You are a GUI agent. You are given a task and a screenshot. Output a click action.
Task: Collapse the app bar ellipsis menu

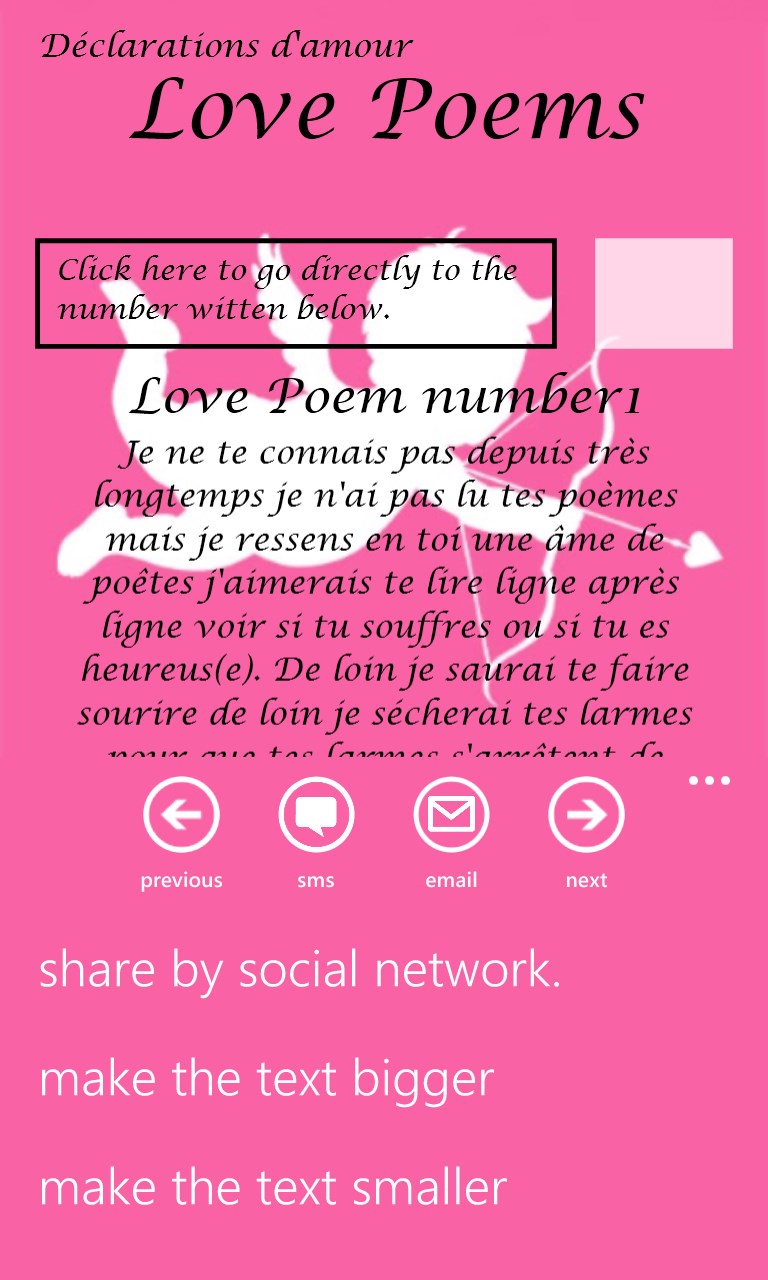(x=709, y=780)
